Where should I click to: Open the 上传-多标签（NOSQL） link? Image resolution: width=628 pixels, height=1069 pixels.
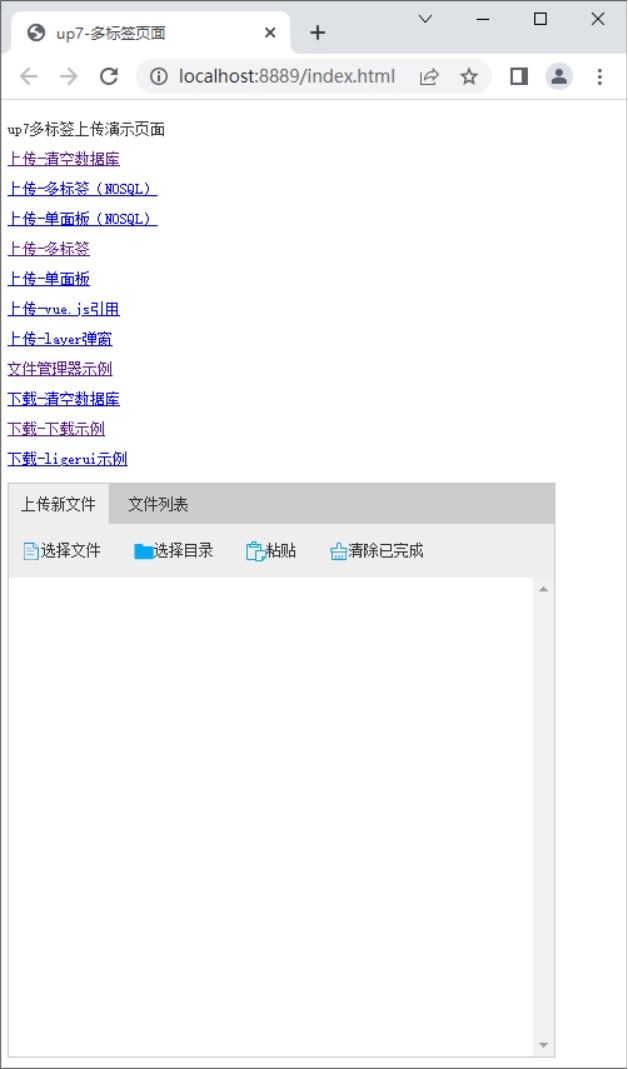coord(83,190)
